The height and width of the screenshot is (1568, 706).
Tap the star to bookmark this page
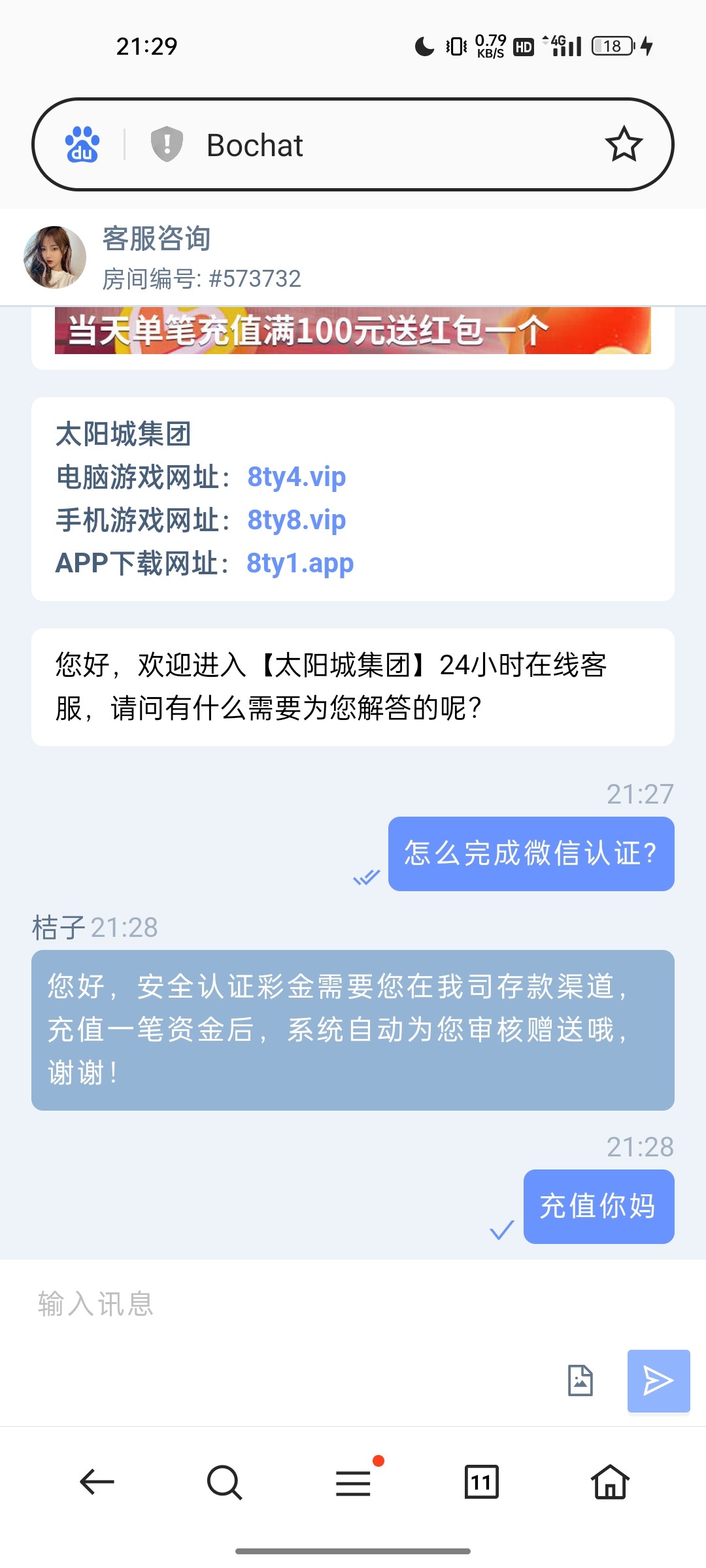pyautogui.click(x=624, y=144)
